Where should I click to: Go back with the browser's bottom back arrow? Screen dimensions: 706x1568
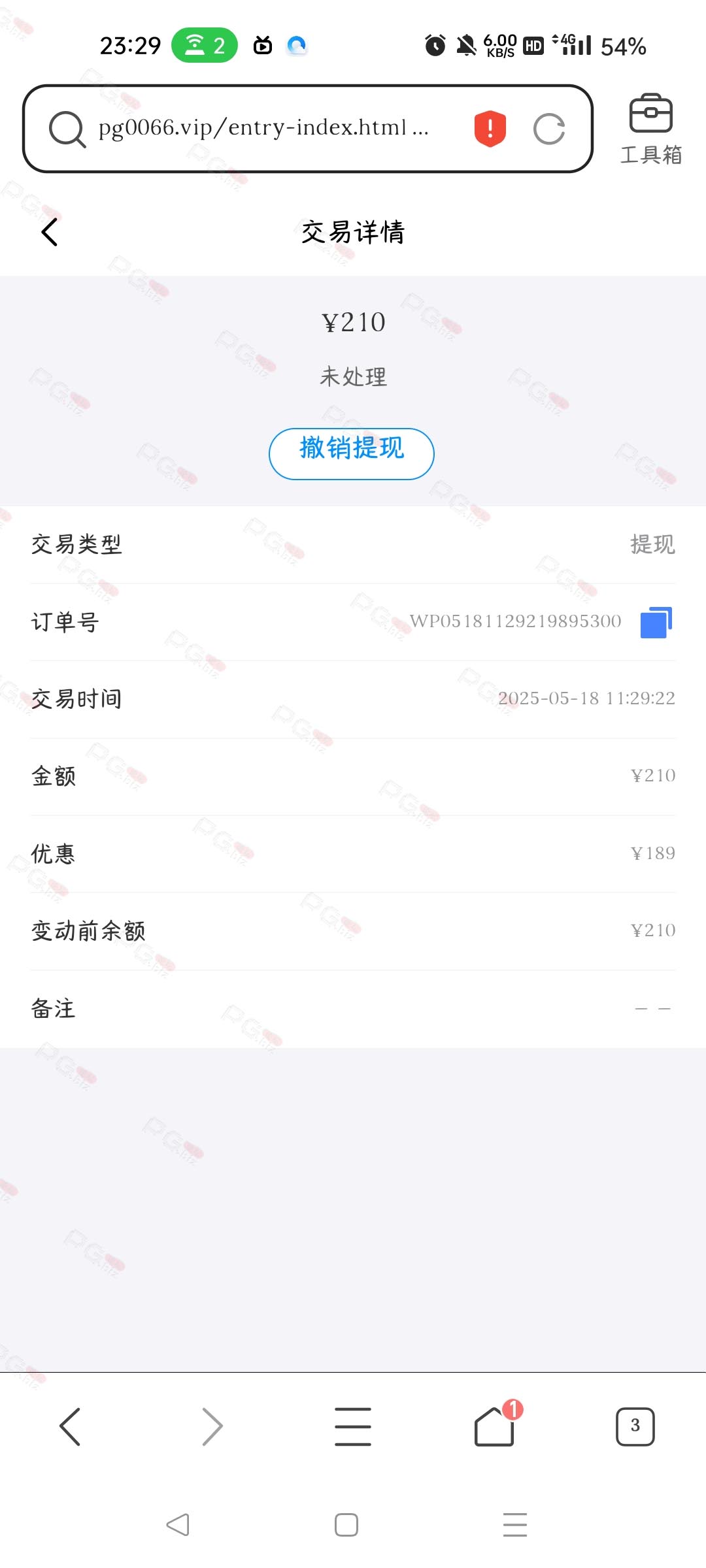[70, 1426]
